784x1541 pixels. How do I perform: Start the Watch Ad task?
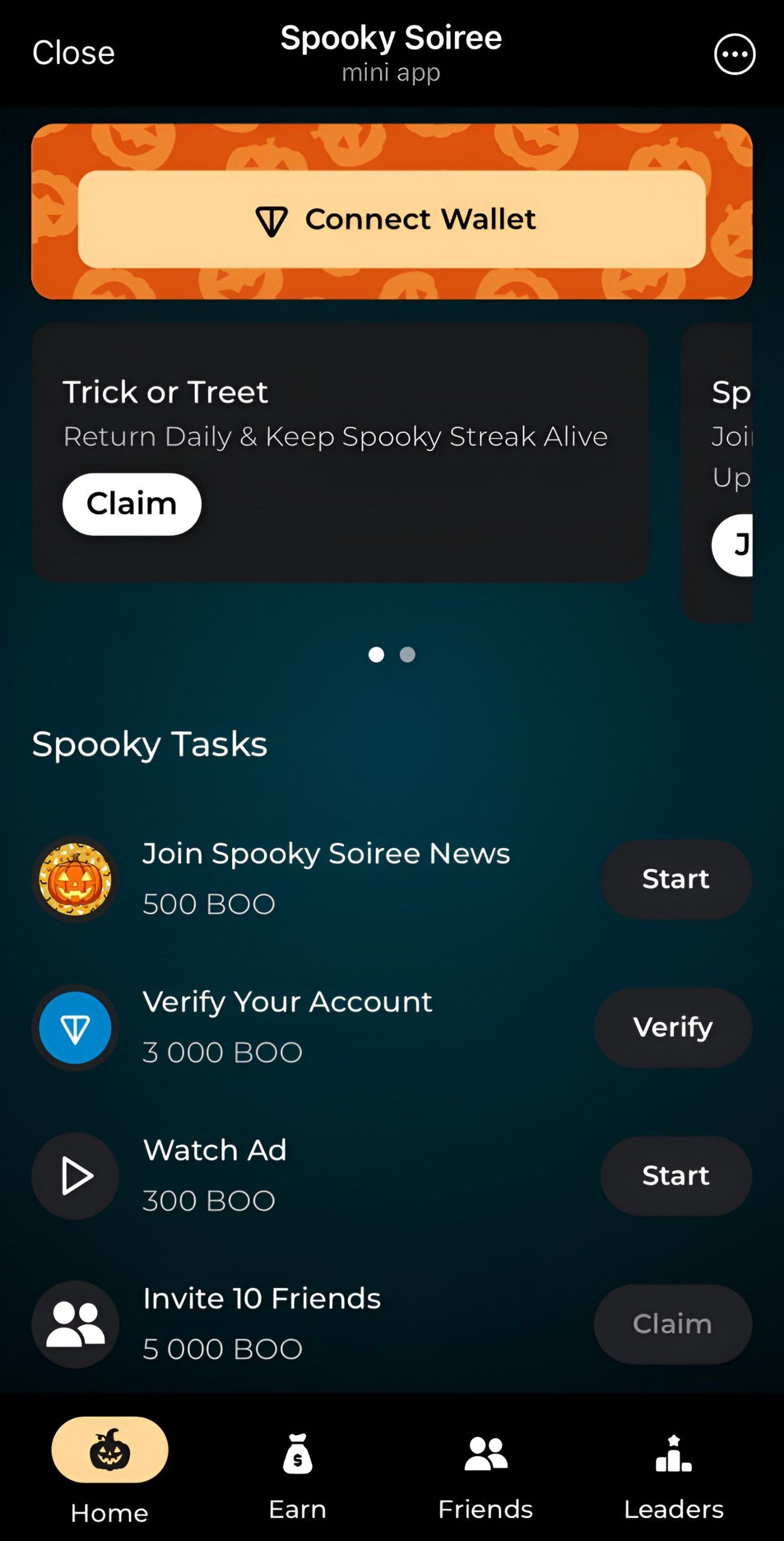click(675, 1176)
